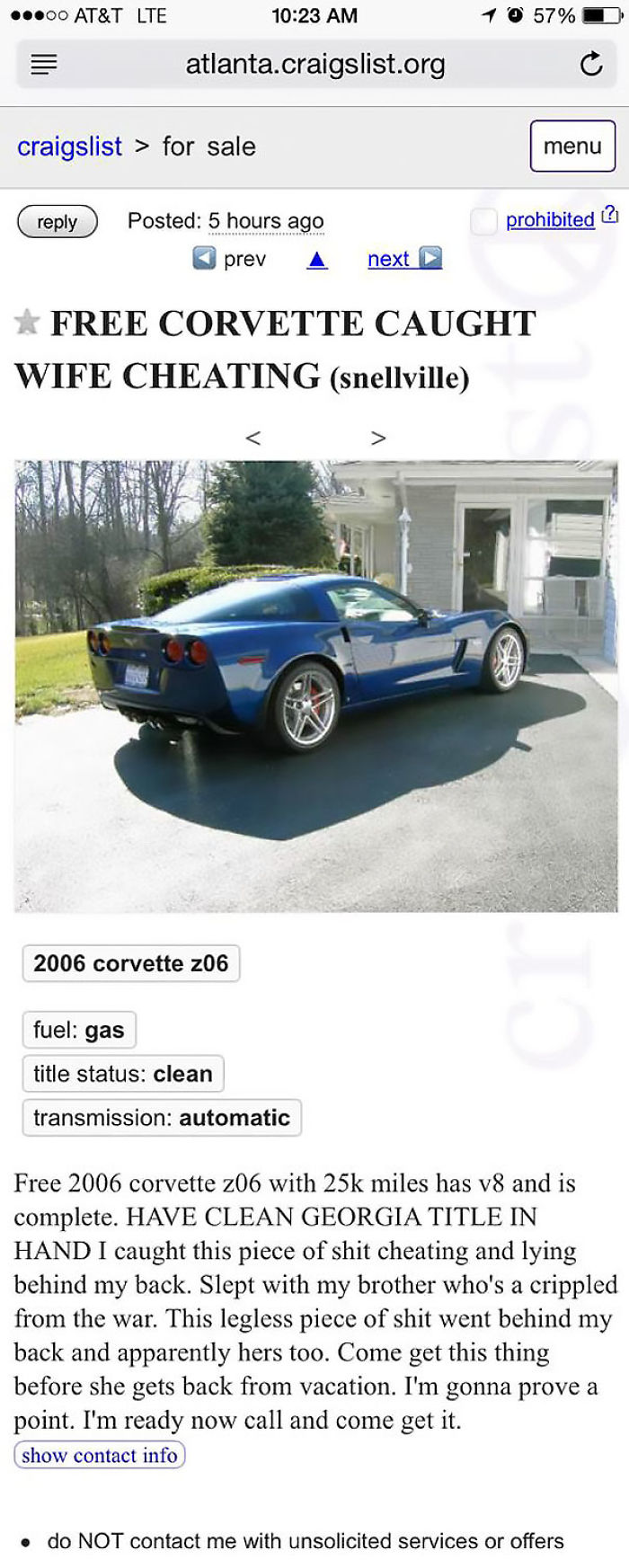629x1568 pixels.
Task: Reply to this listing
Action: click(x=57, y=222)
